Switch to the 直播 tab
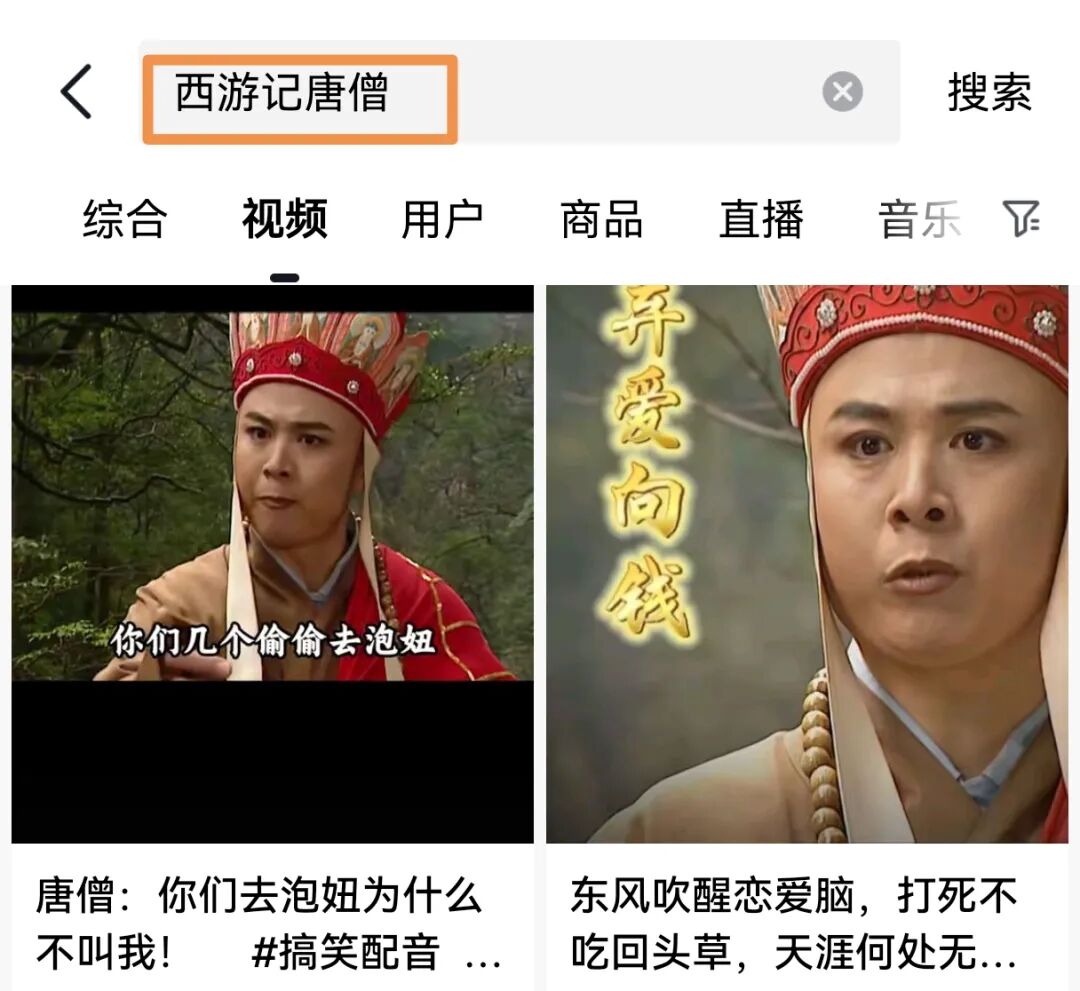The image size is (1080, 991). [761, 219]
